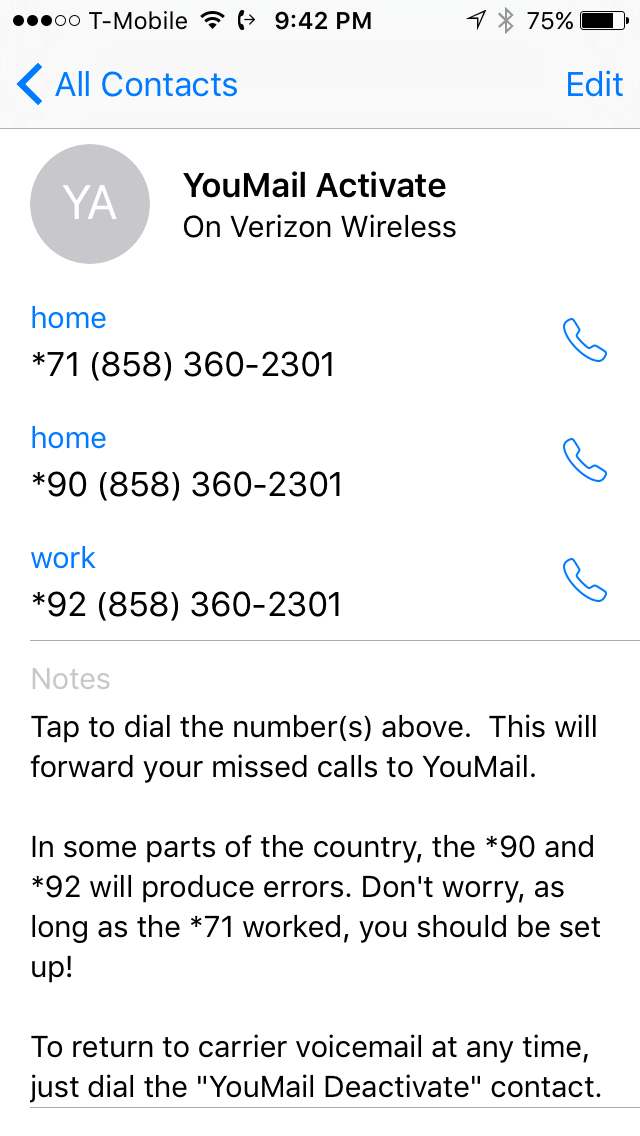Select the *71 (858) 360-2301 home number
This screenshot has height=1136, width=640.
182,365
